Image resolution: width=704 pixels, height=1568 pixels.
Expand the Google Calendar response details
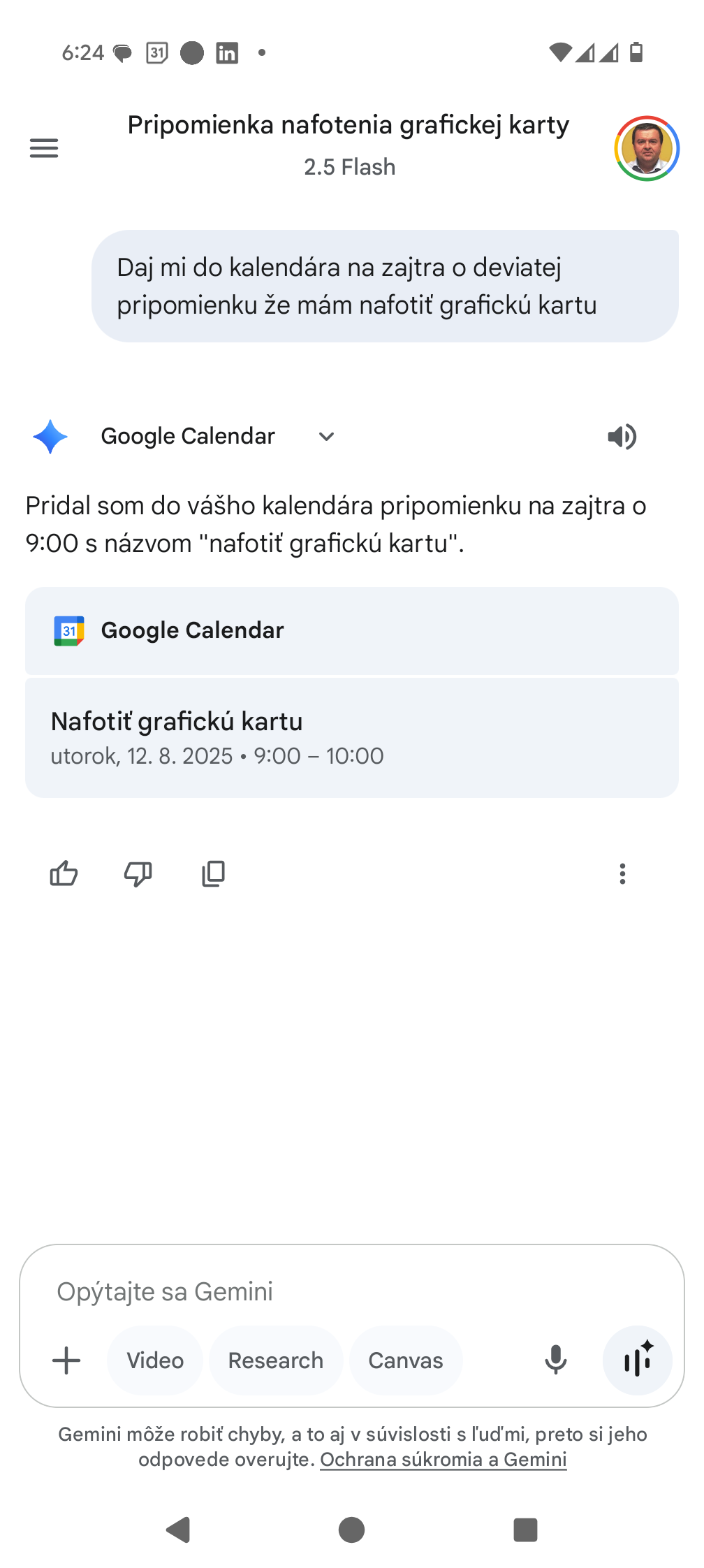pyautogui.click(x=326, y=437)
